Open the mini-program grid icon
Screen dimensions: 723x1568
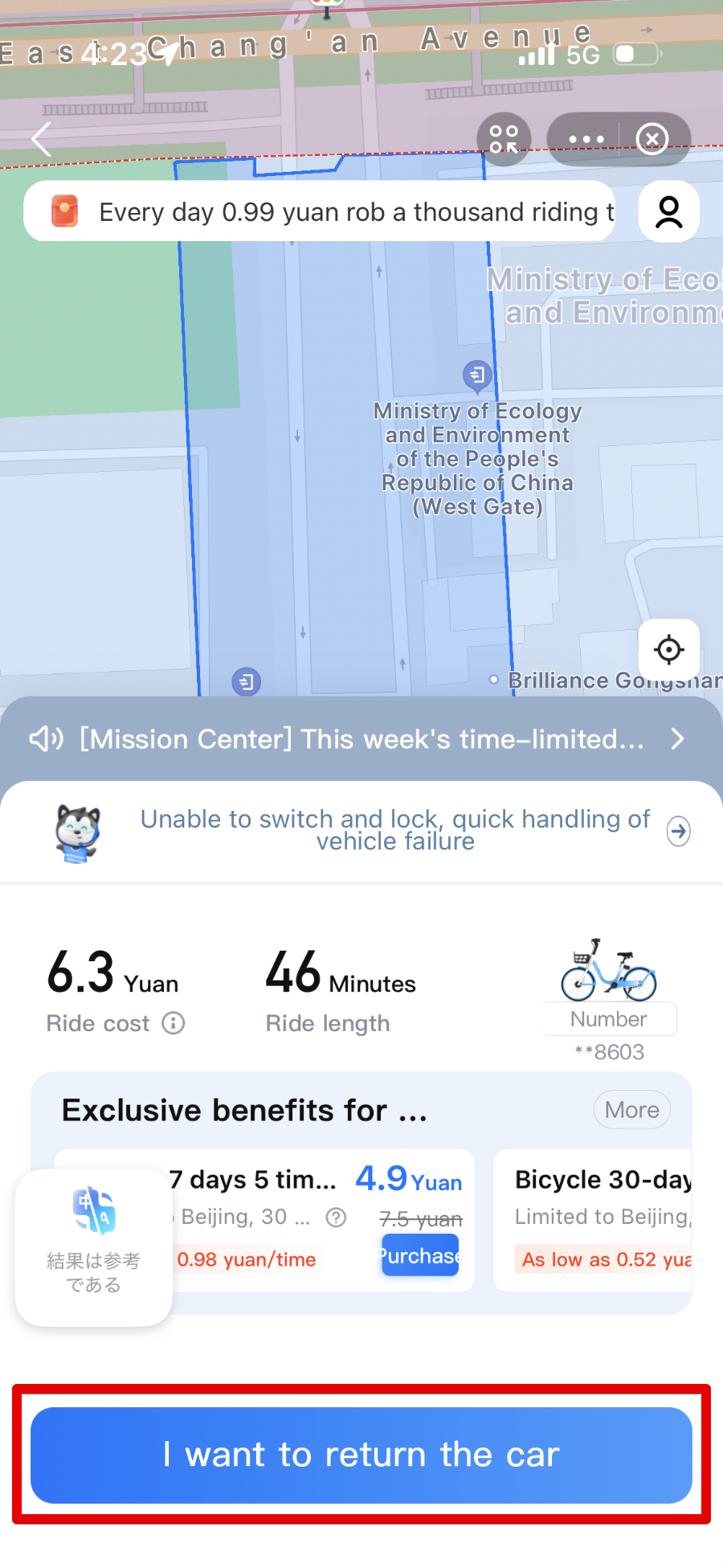(x=504, y=139)
